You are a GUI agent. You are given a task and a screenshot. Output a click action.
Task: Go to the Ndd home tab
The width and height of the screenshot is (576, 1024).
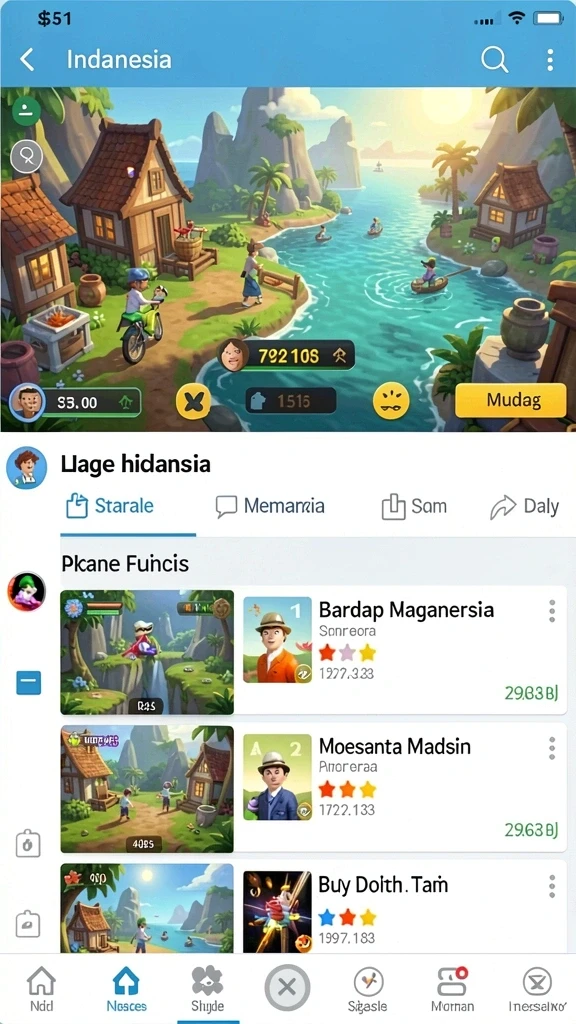[x=42, y=989]
